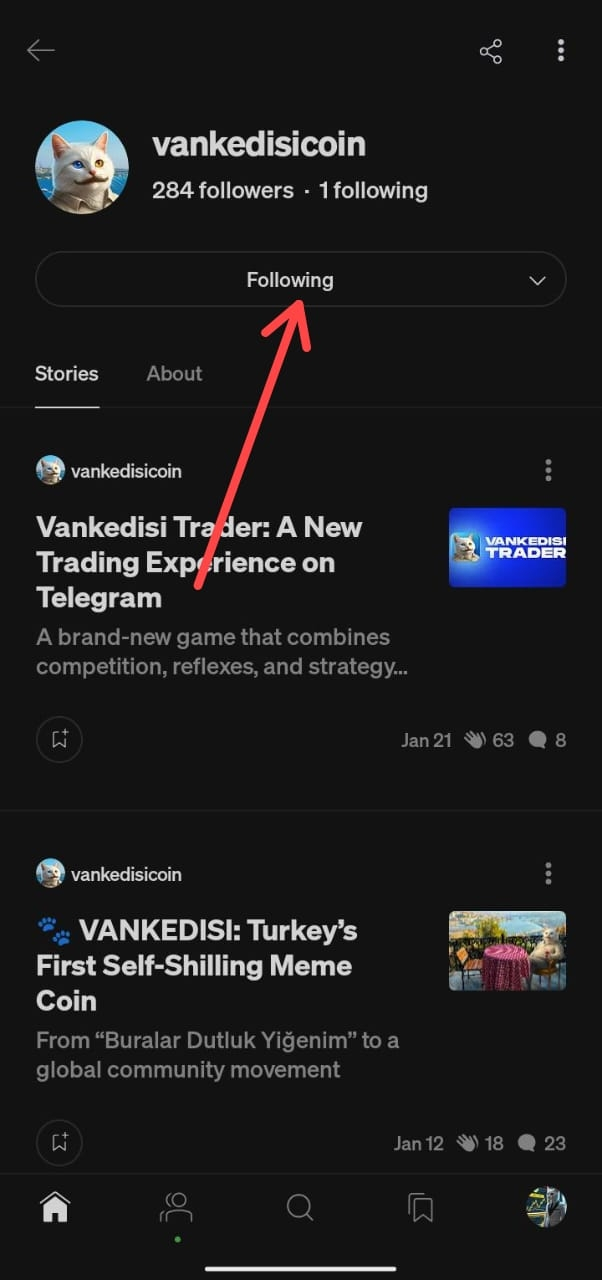The height and width of the screenshot is (1280, 602).
Task: Go to the Home tab
Action: coord(55,1208)
